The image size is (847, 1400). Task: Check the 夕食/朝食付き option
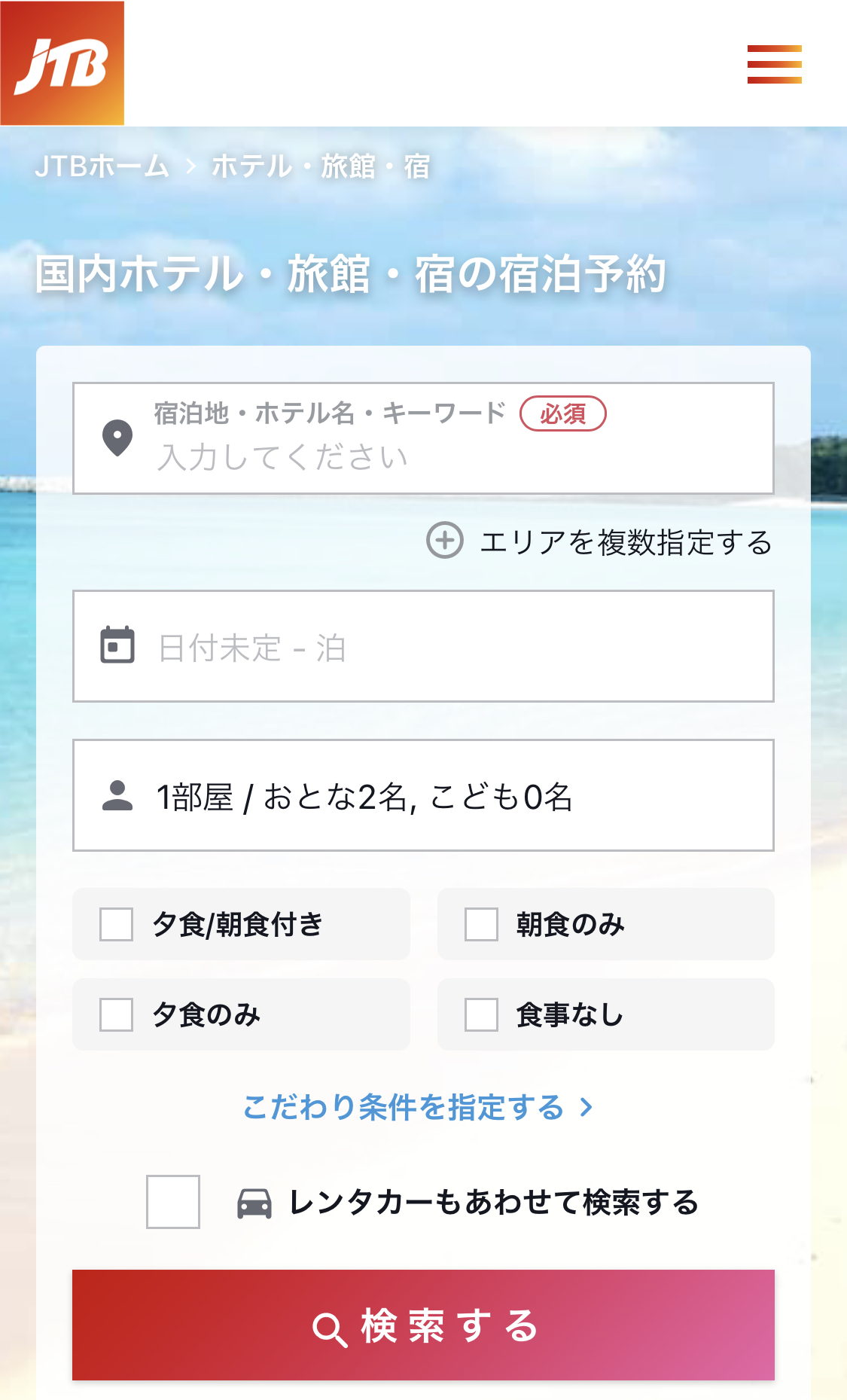tap(117, 924)
